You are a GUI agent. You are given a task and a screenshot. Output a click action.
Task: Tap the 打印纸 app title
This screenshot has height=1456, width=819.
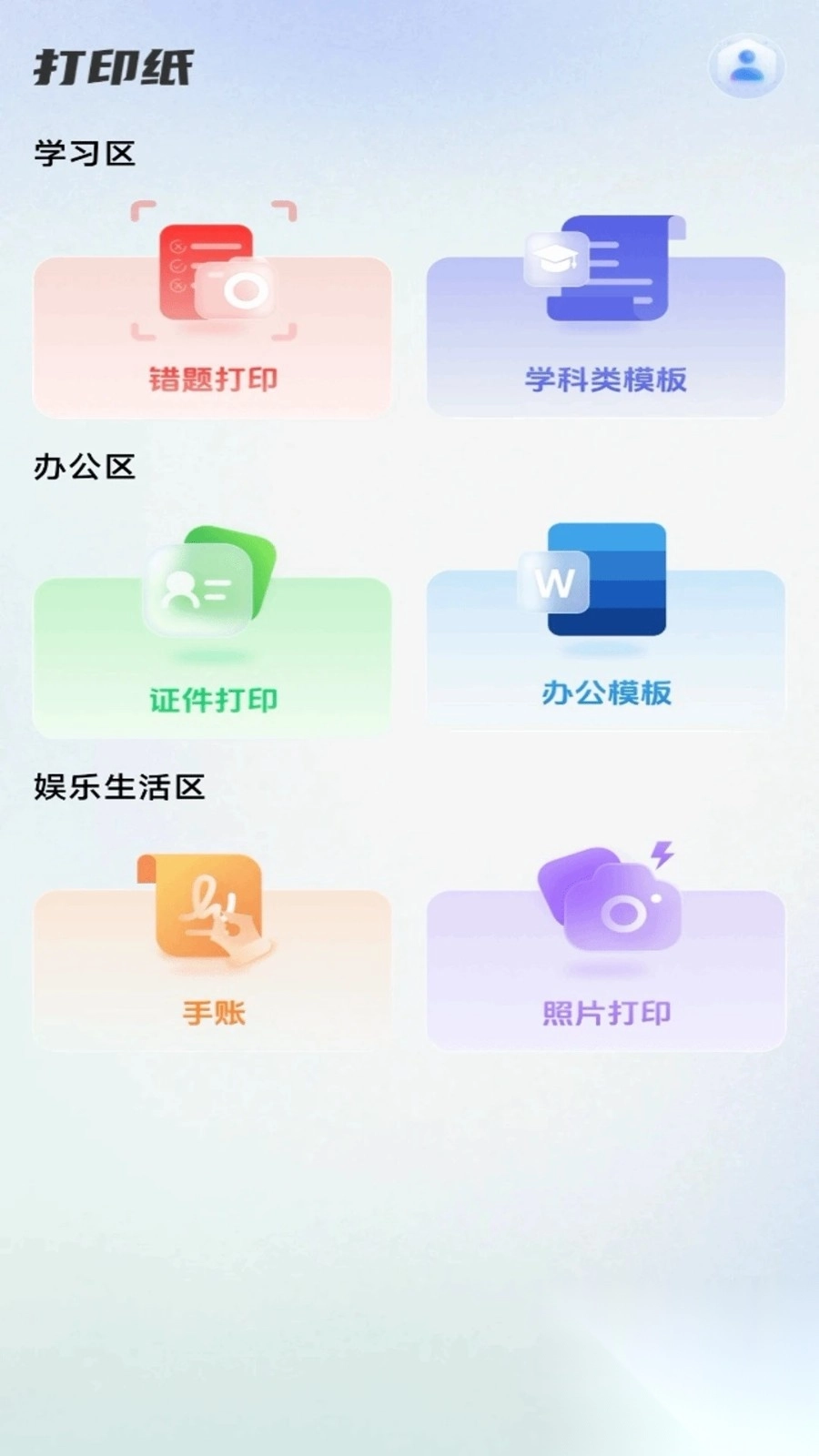(x=114, y=68)
